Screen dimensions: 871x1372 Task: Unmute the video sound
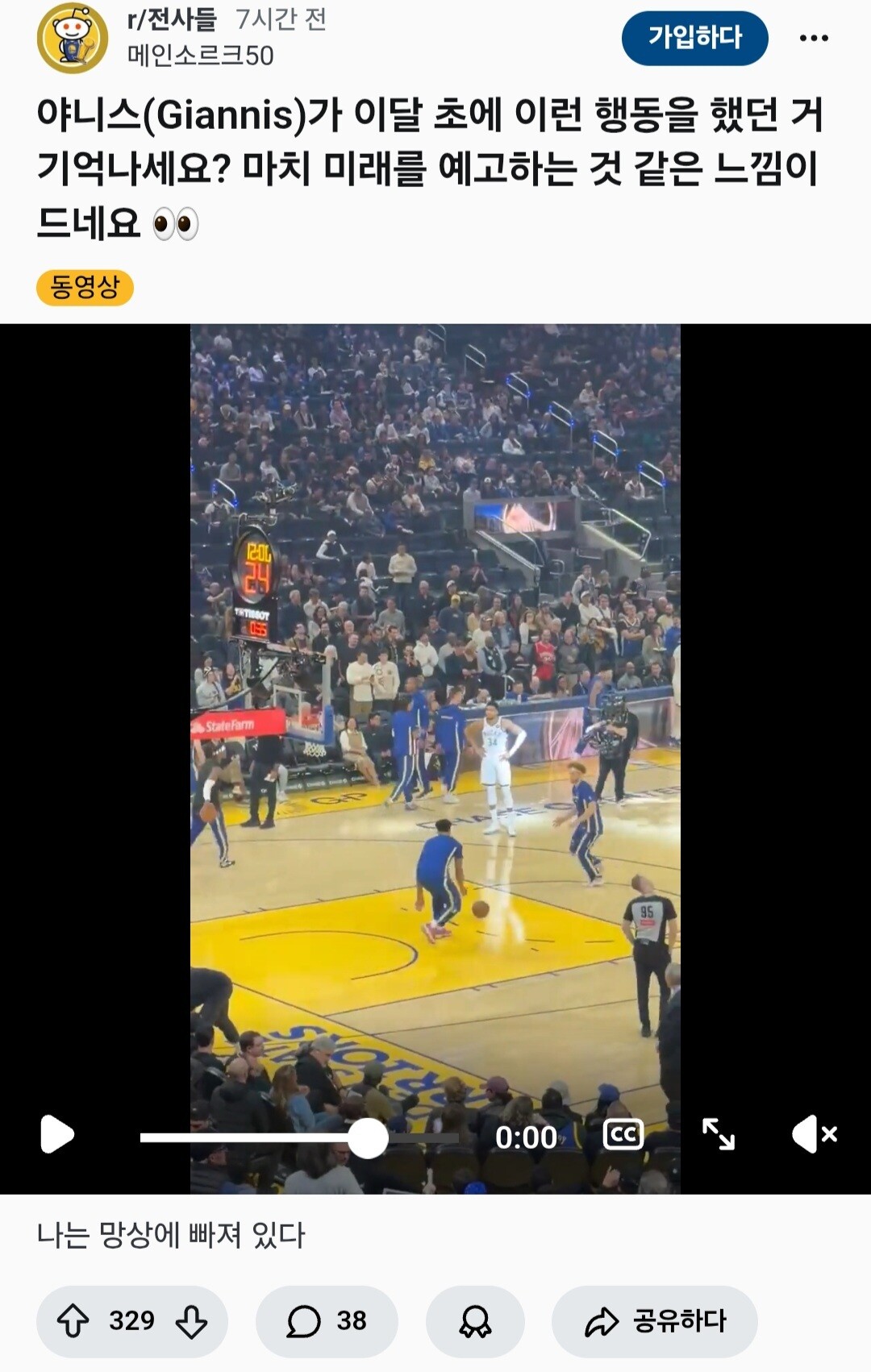click(815, 1135)
